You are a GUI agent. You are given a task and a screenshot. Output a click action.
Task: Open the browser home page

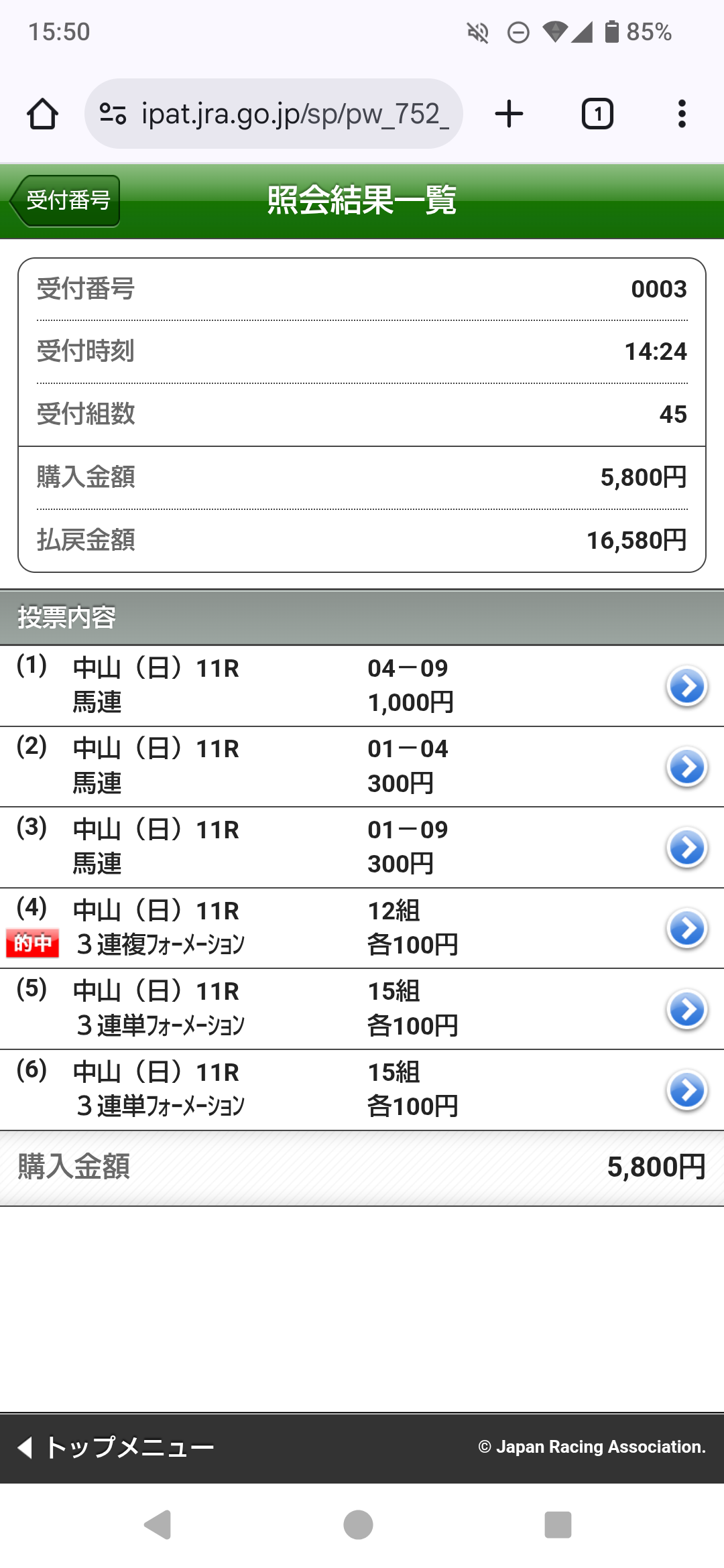pyautogui.click(x=42, y=114)
